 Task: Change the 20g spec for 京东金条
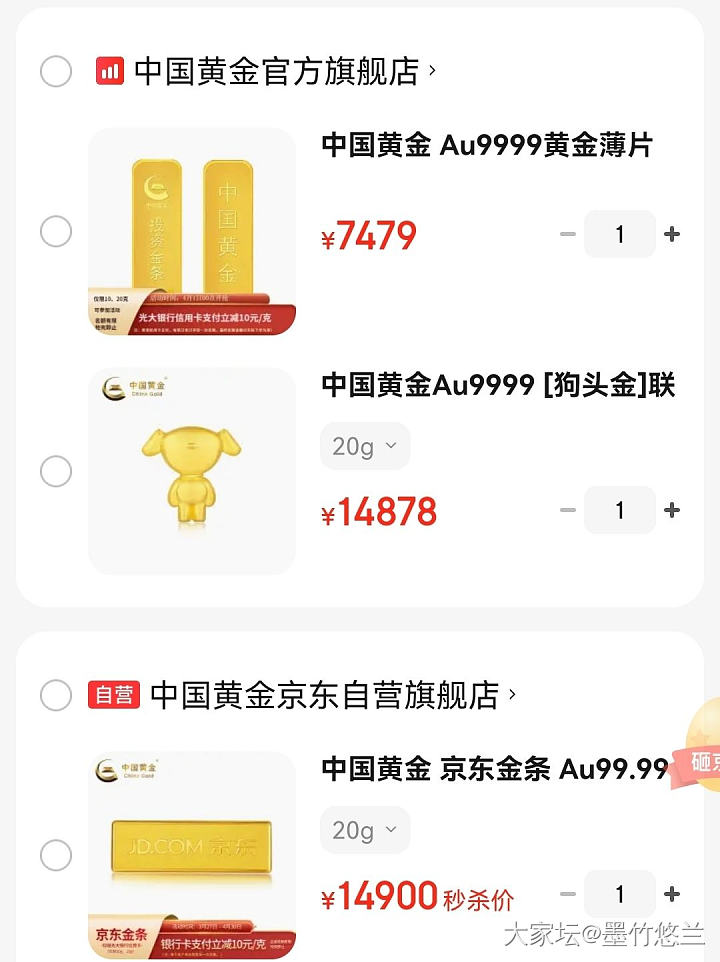click(365, 830)
